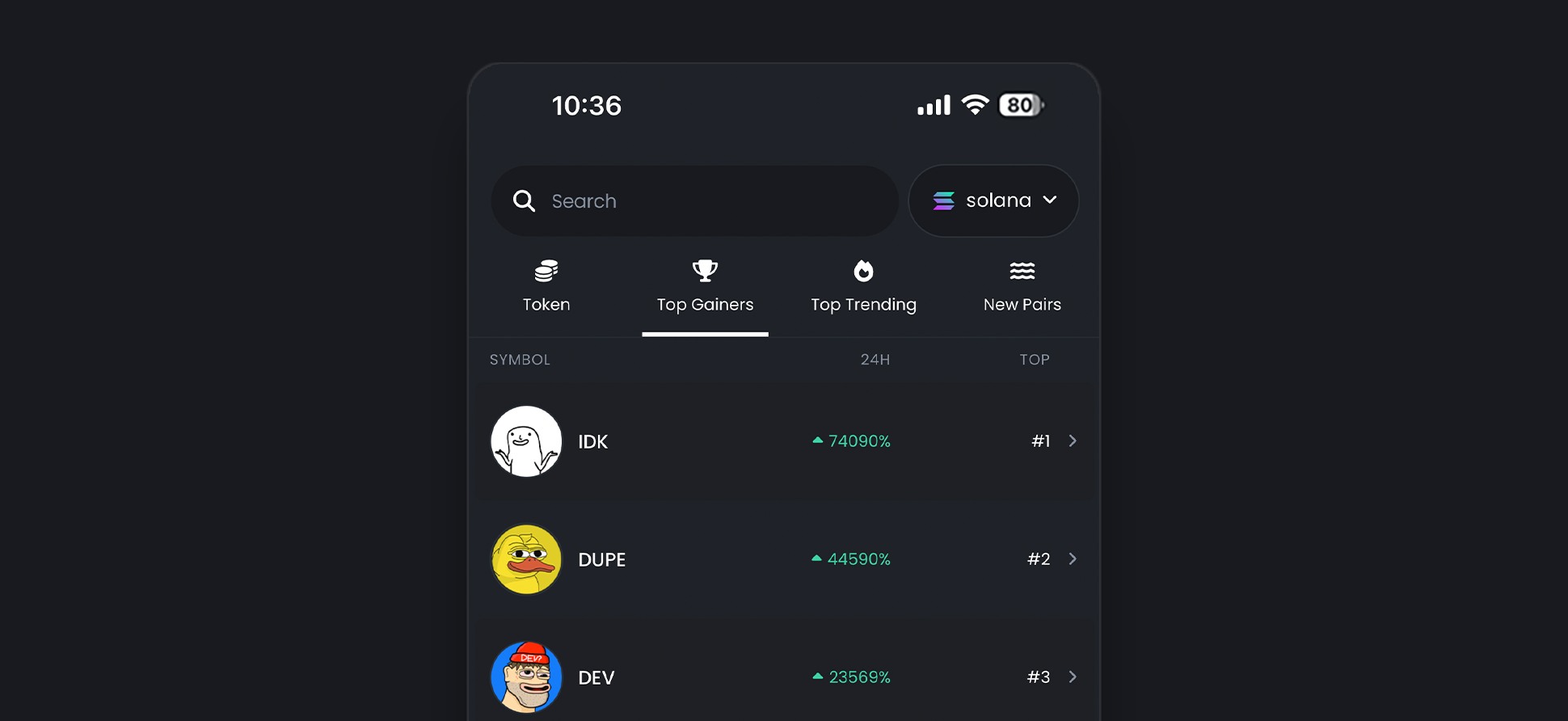Open the IDK token row
Image resolution: width=1568 pixels, height=721 pixels.
(x=783, y=441)
